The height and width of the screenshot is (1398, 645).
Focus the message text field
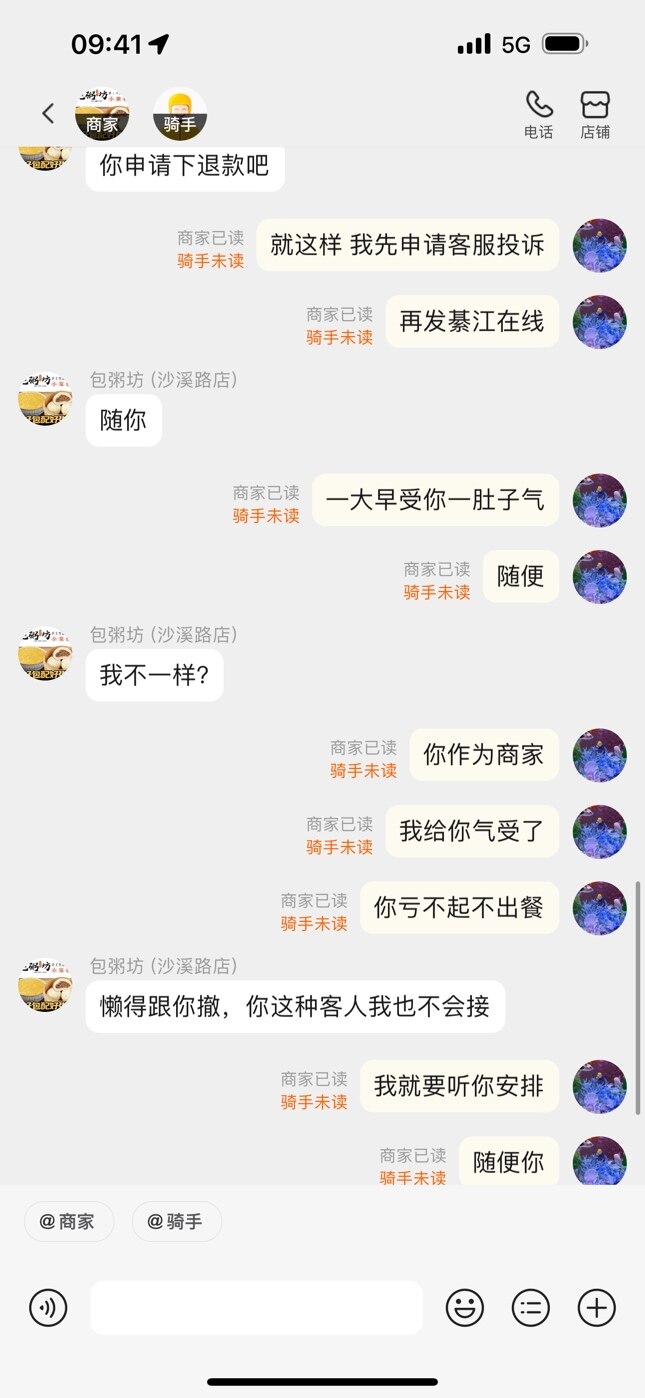pos(256,1307)
